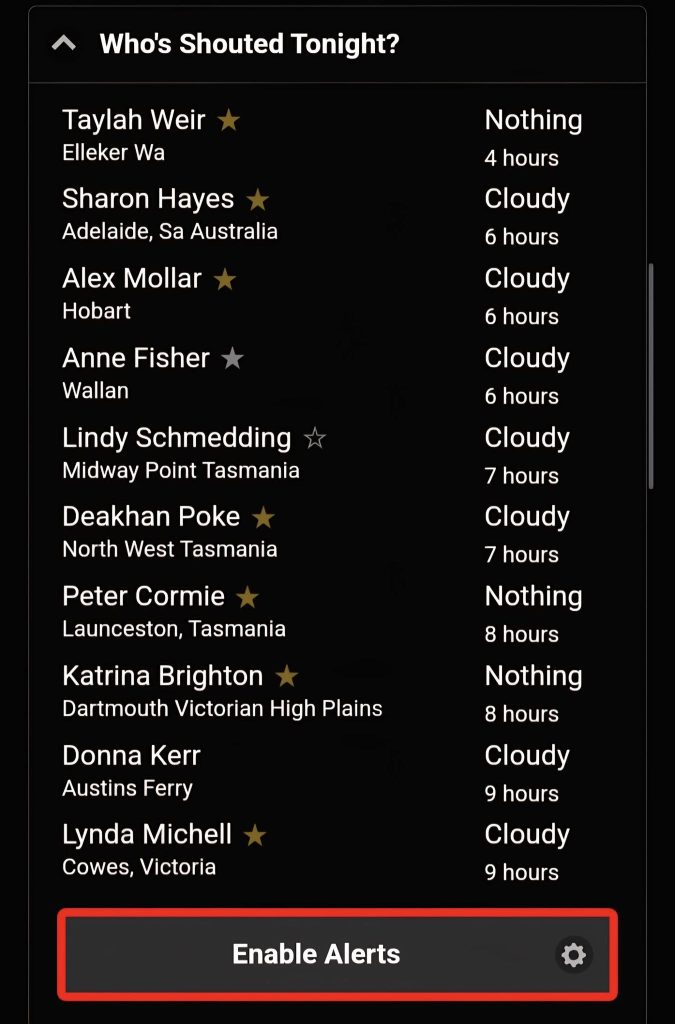Tap the Enable Alerts button
This screenshot has height=1024, width=675.
[x=316, y=954]
